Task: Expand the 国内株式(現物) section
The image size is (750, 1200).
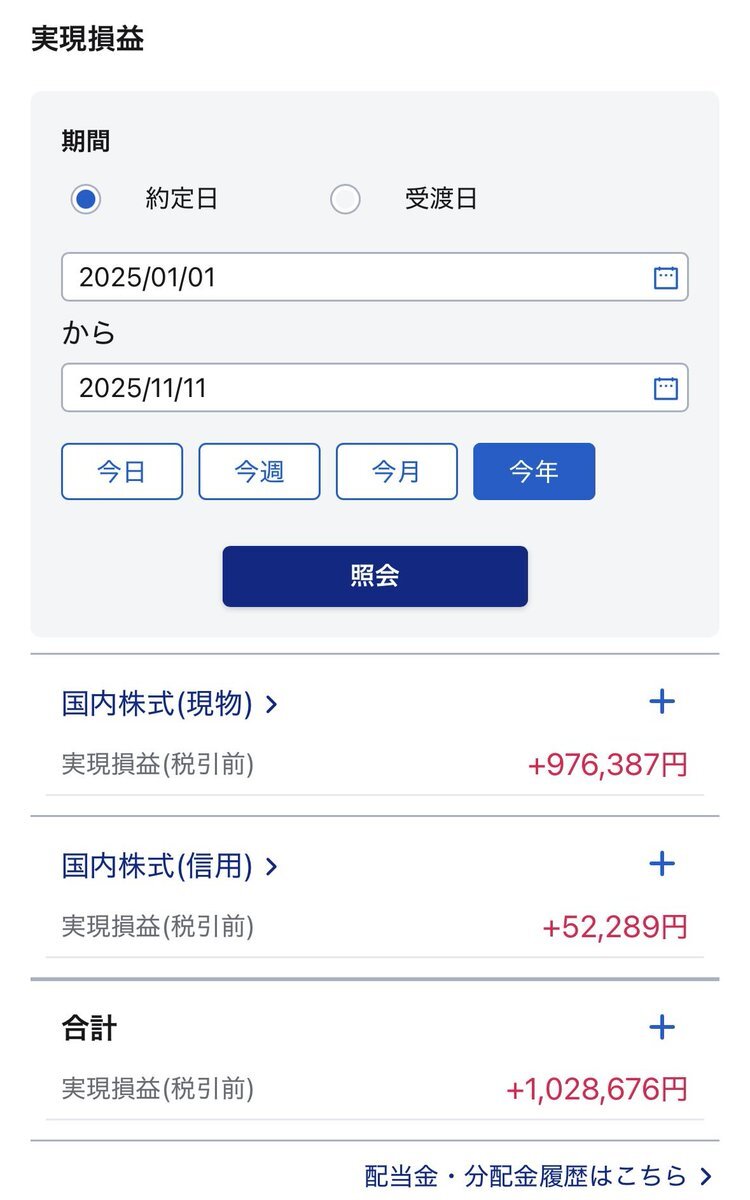Action: [x=662, y=702]
